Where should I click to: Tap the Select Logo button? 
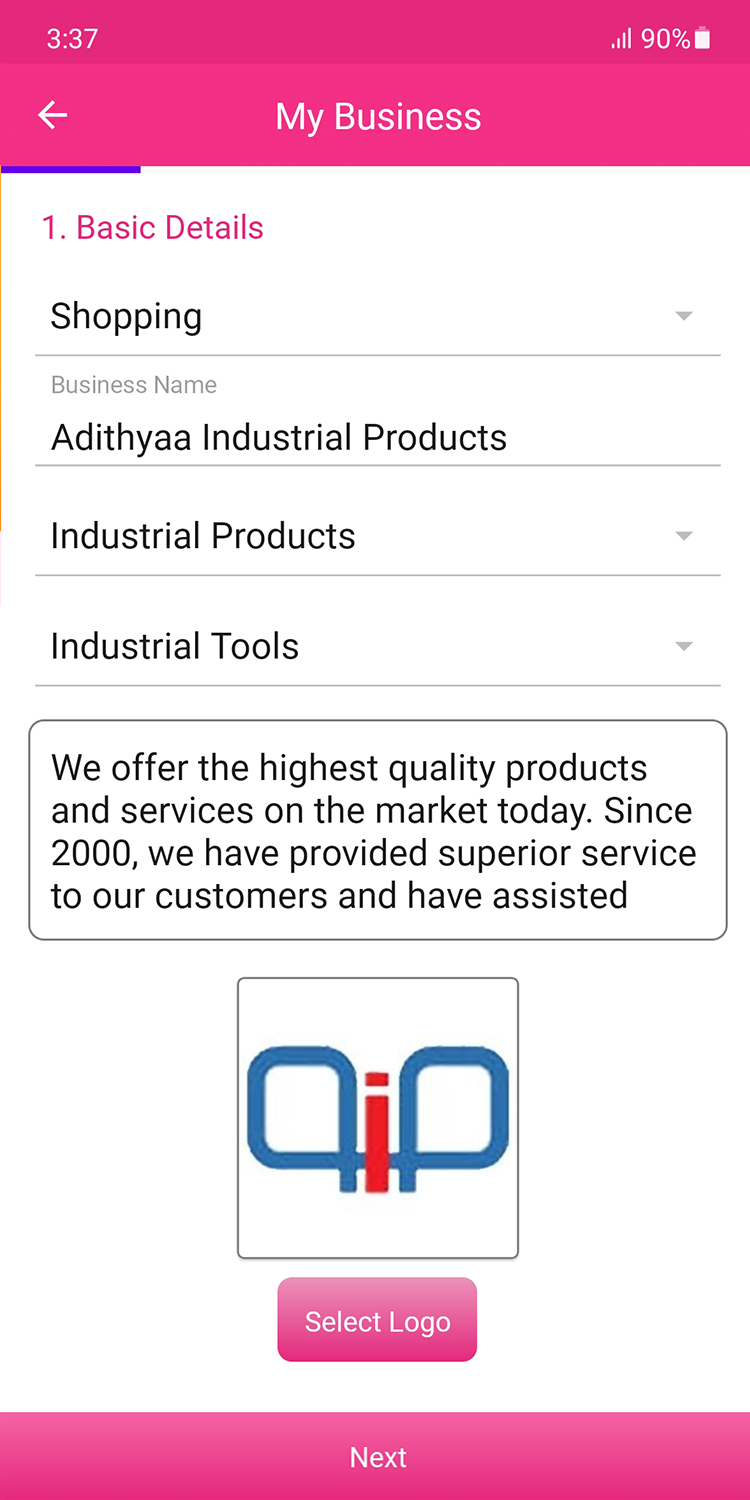click(377, 1320)
